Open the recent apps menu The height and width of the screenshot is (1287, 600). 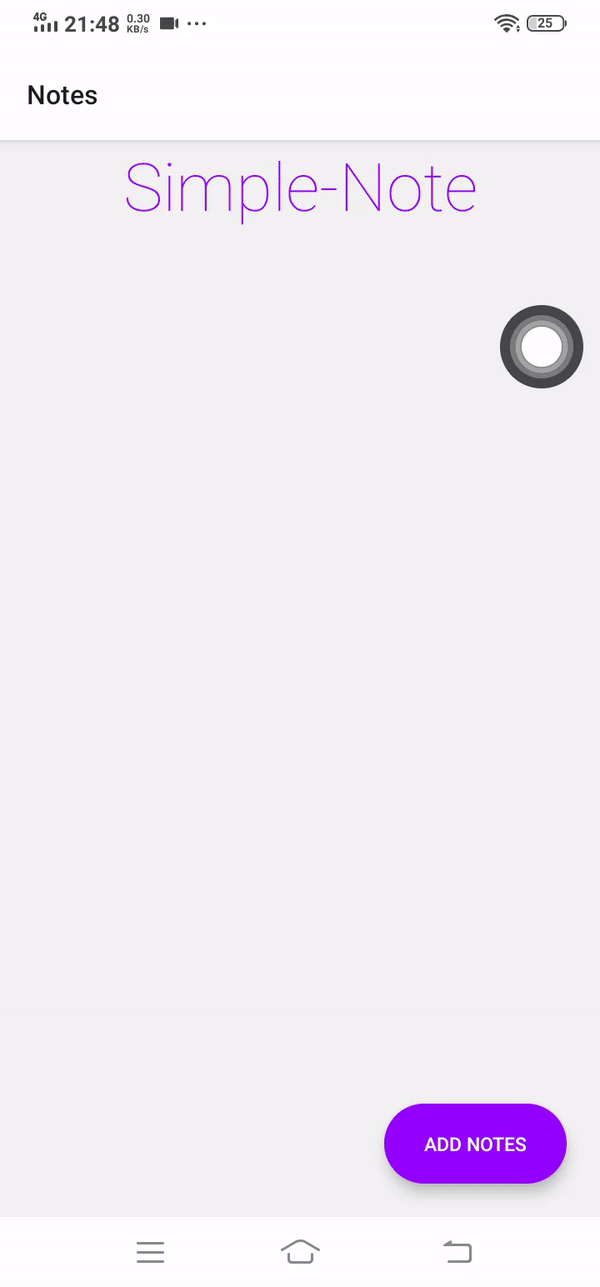(150, 1251)
